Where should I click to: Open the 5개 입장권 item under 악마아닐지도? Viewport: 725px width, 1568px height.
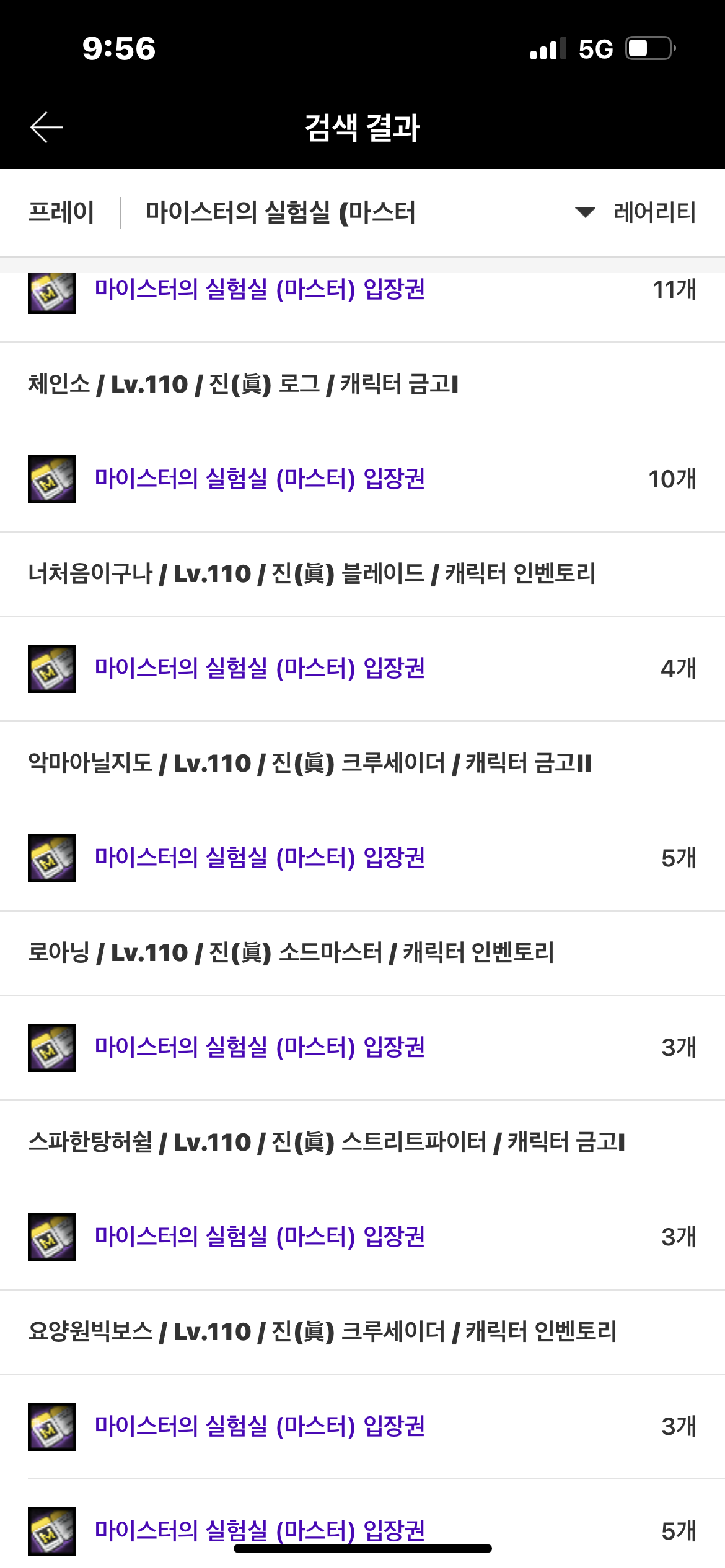coord(362,858)
